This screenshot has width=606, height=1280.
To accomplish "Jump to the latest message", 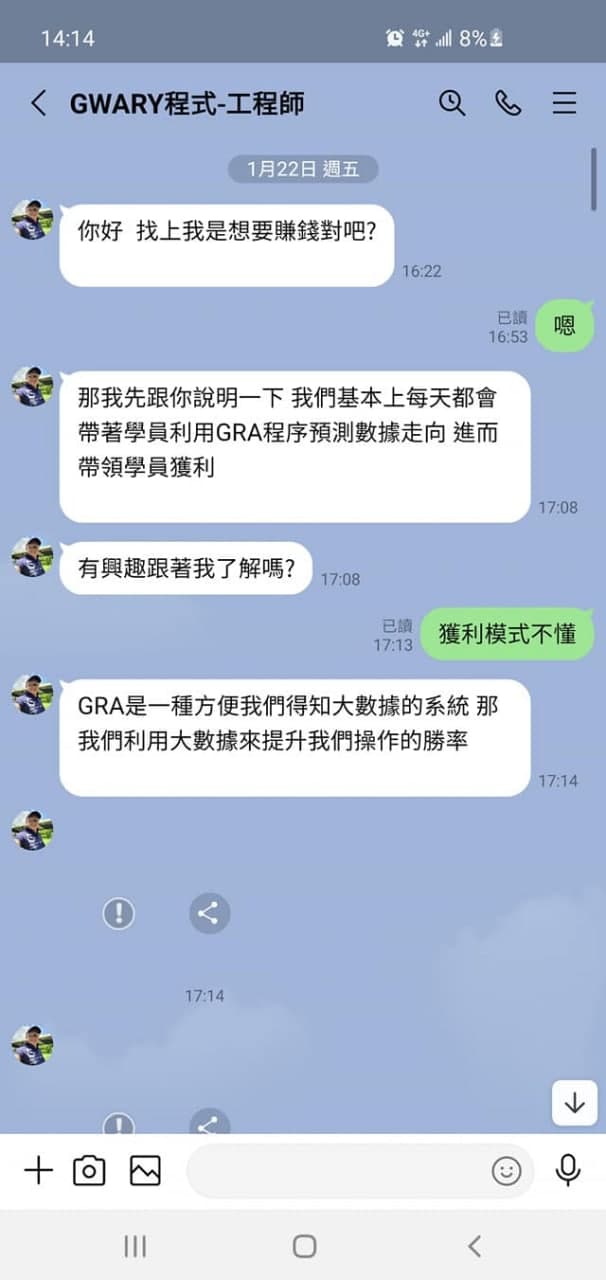I will [574, 1103].
